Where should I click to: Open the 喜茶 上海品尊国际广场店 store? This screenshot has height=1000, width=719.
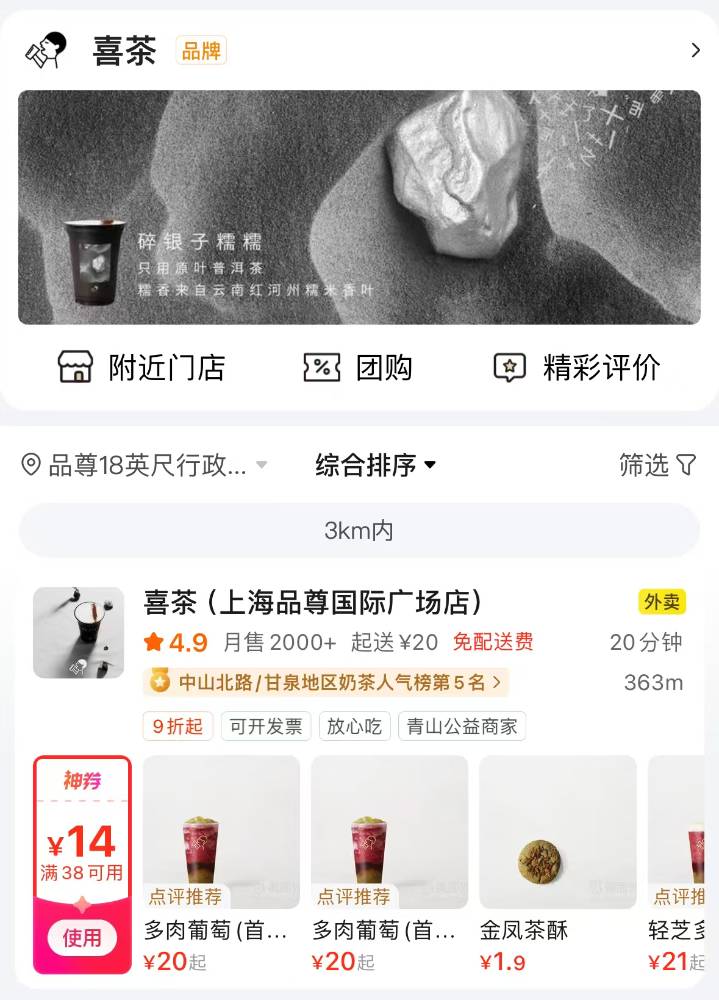pos(313,602)
